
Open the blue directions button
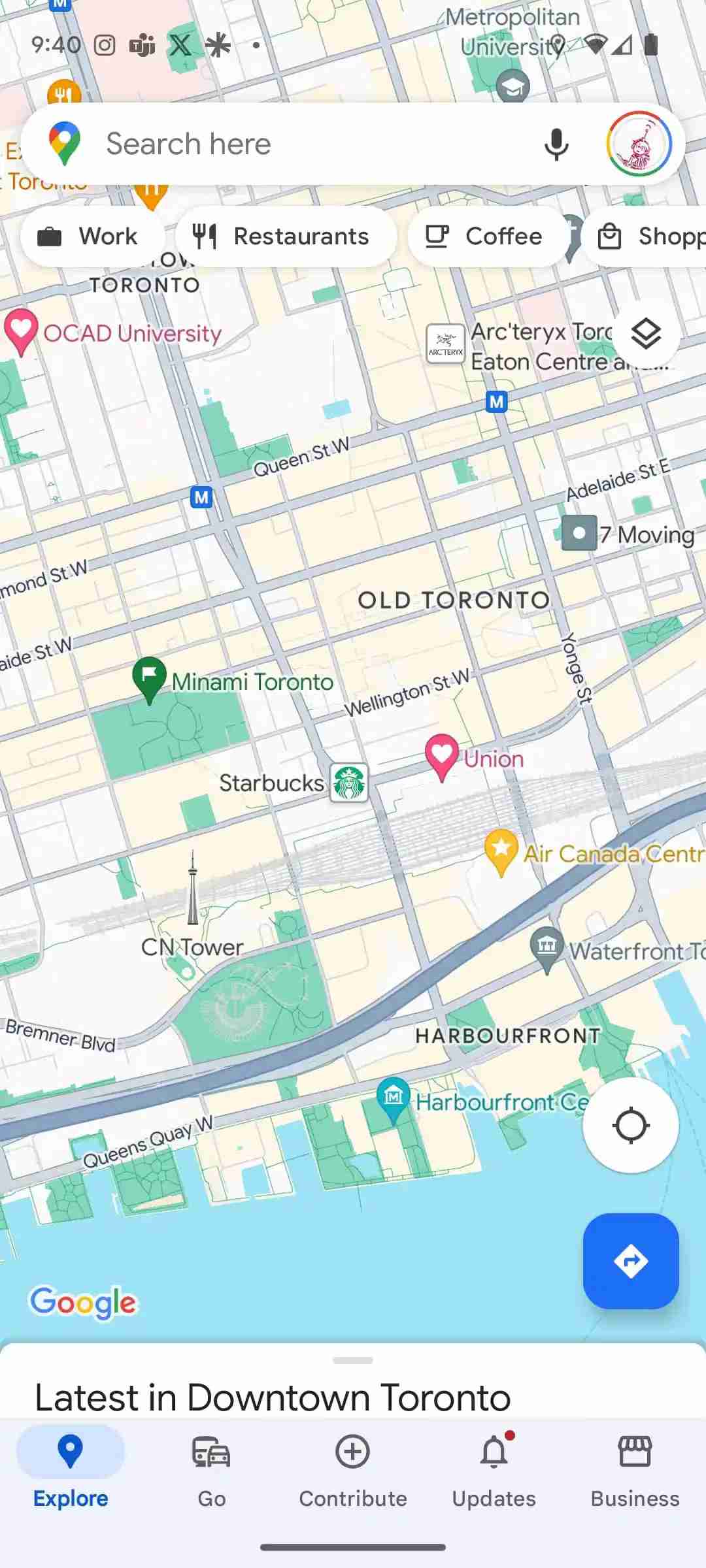tap(630, 1261)
